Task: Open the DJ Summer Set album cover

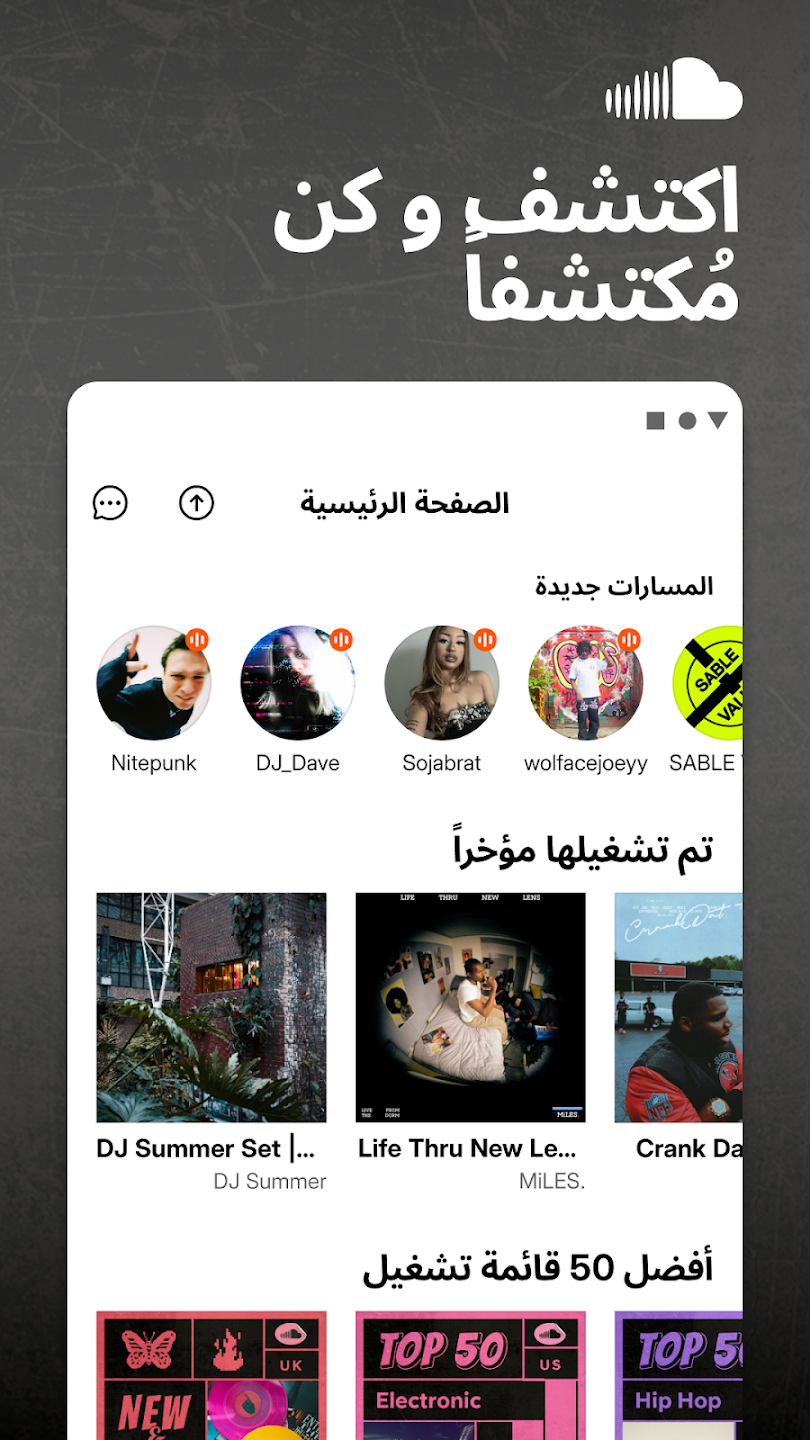Action: [211, 1007]
